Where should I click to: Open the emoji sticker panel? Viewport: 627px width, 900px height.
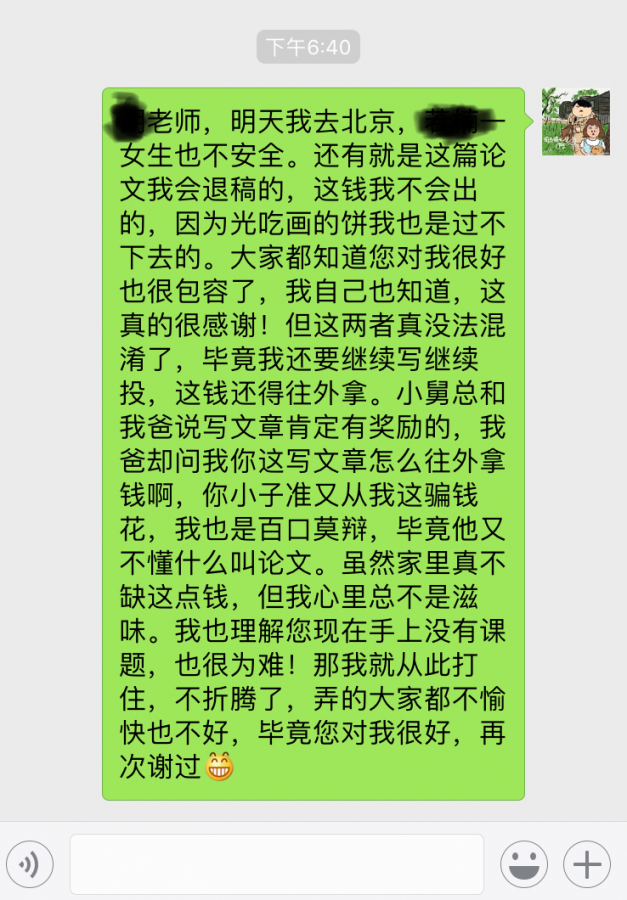tap(524, 864)
